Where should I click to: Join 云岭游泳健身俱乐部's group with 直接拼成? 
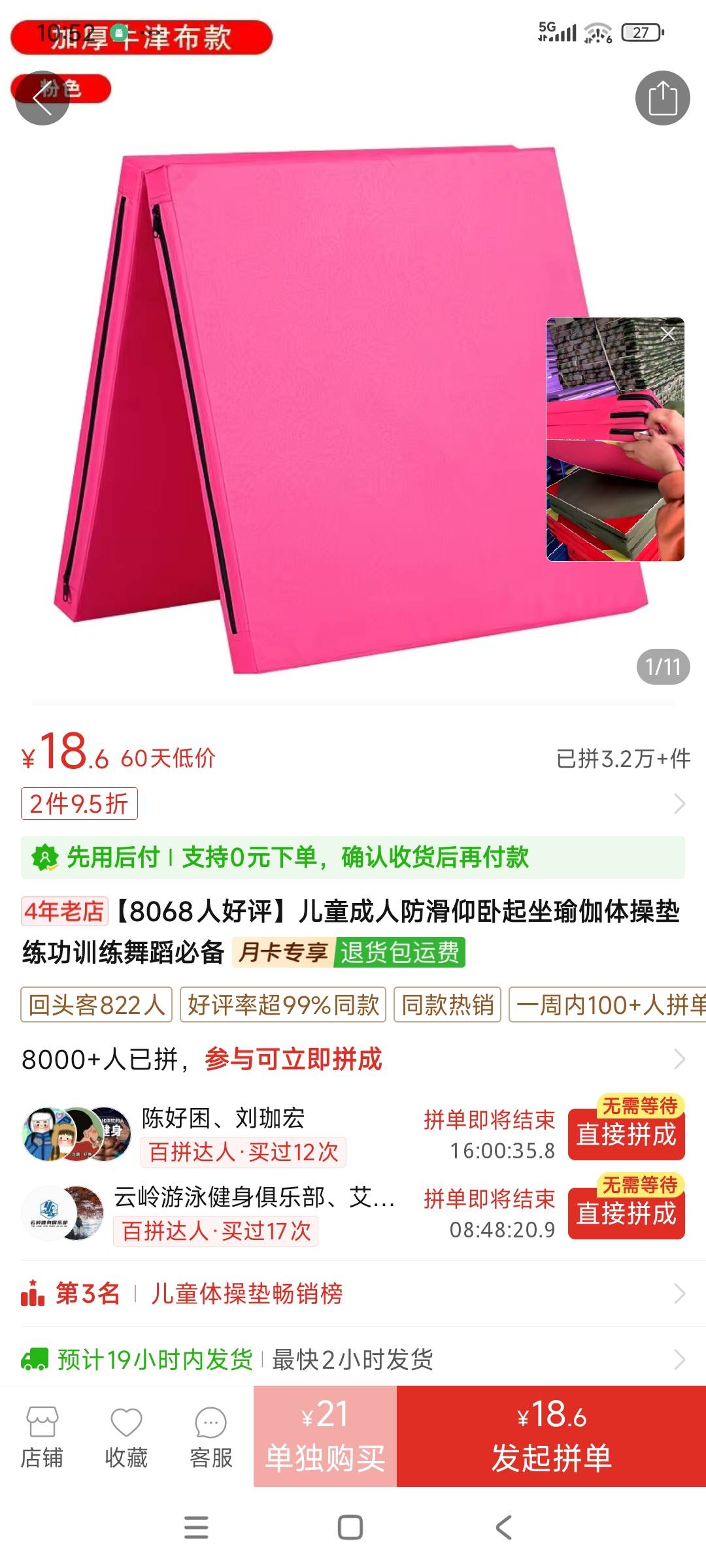(x=626, y=1213)
